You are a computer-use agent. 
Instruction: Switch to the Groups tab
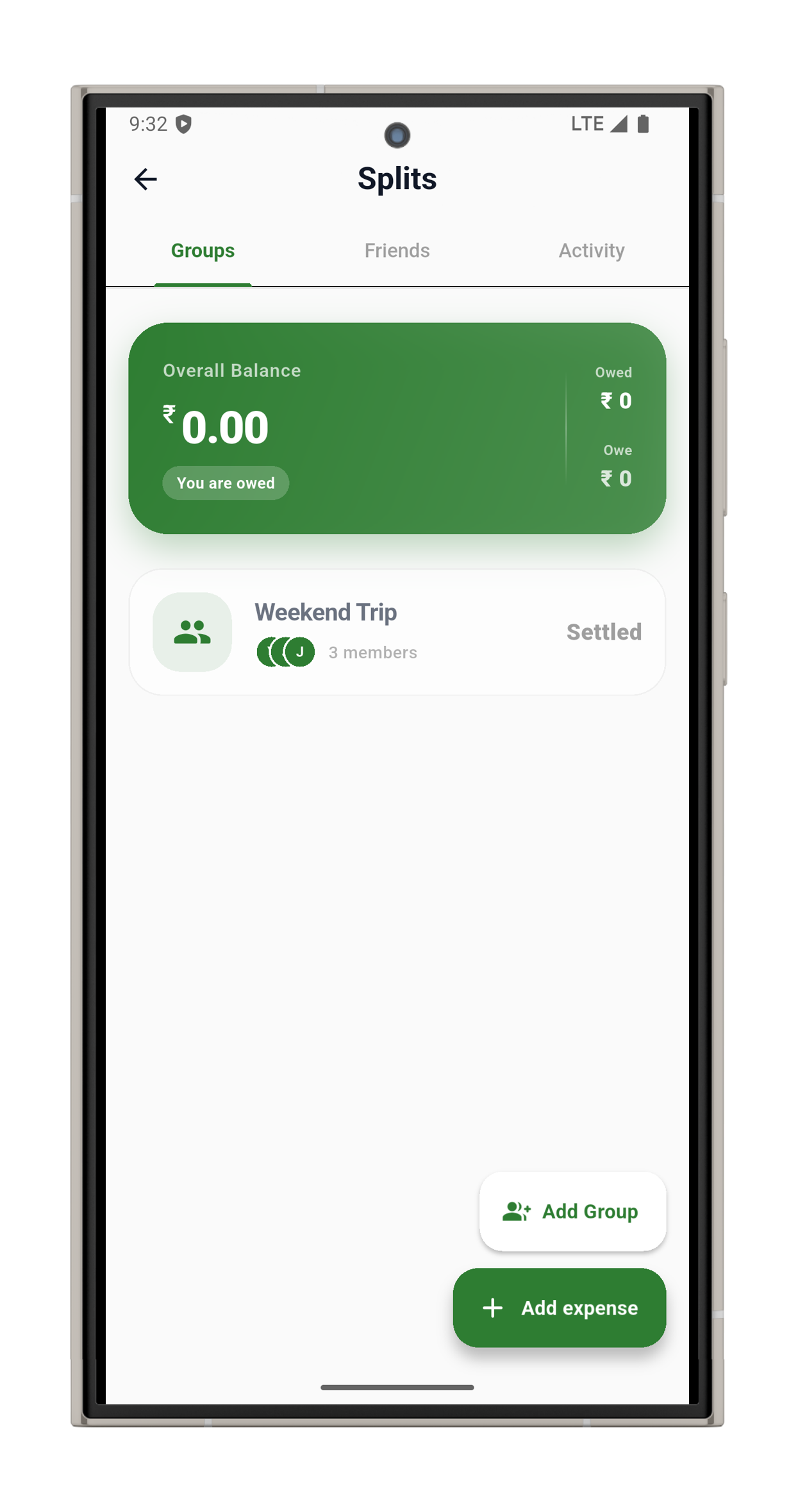click(x=203, y=251)
